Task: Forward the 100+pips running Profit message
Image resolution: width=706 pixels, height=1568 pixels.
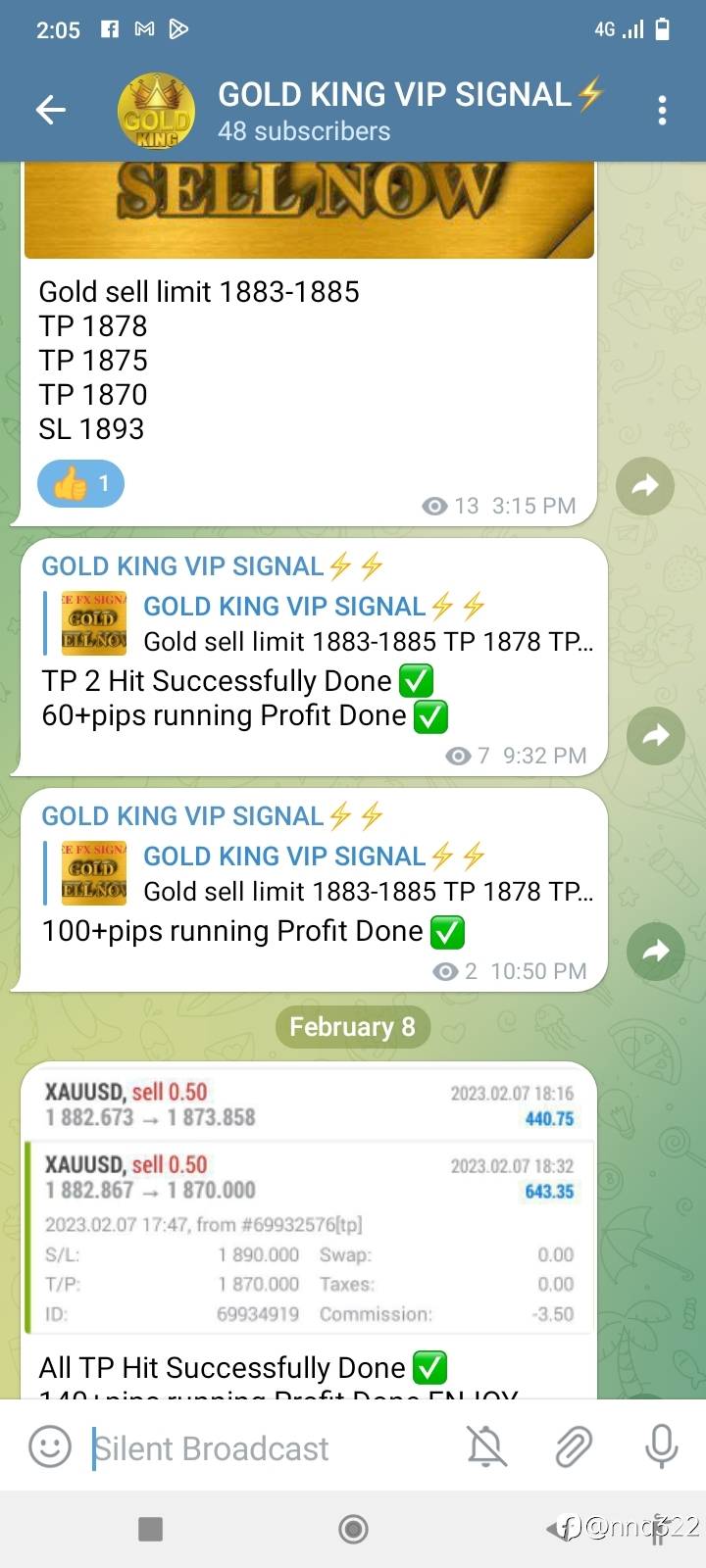Action: tap(655, 951)
